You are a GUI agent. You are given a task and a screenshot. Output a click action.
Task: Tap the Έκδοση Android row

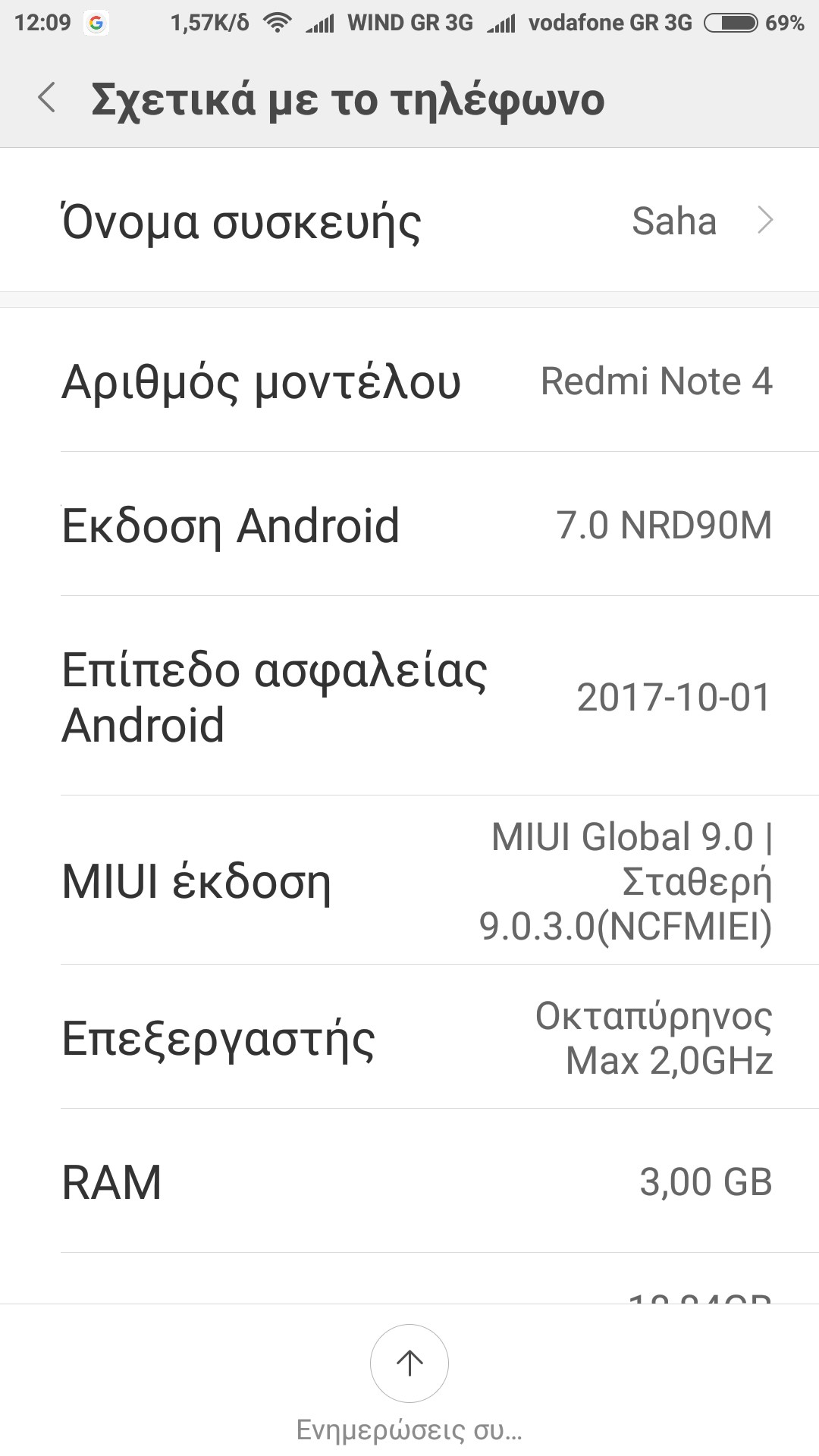pyautogui.click(x=409, y=524)
